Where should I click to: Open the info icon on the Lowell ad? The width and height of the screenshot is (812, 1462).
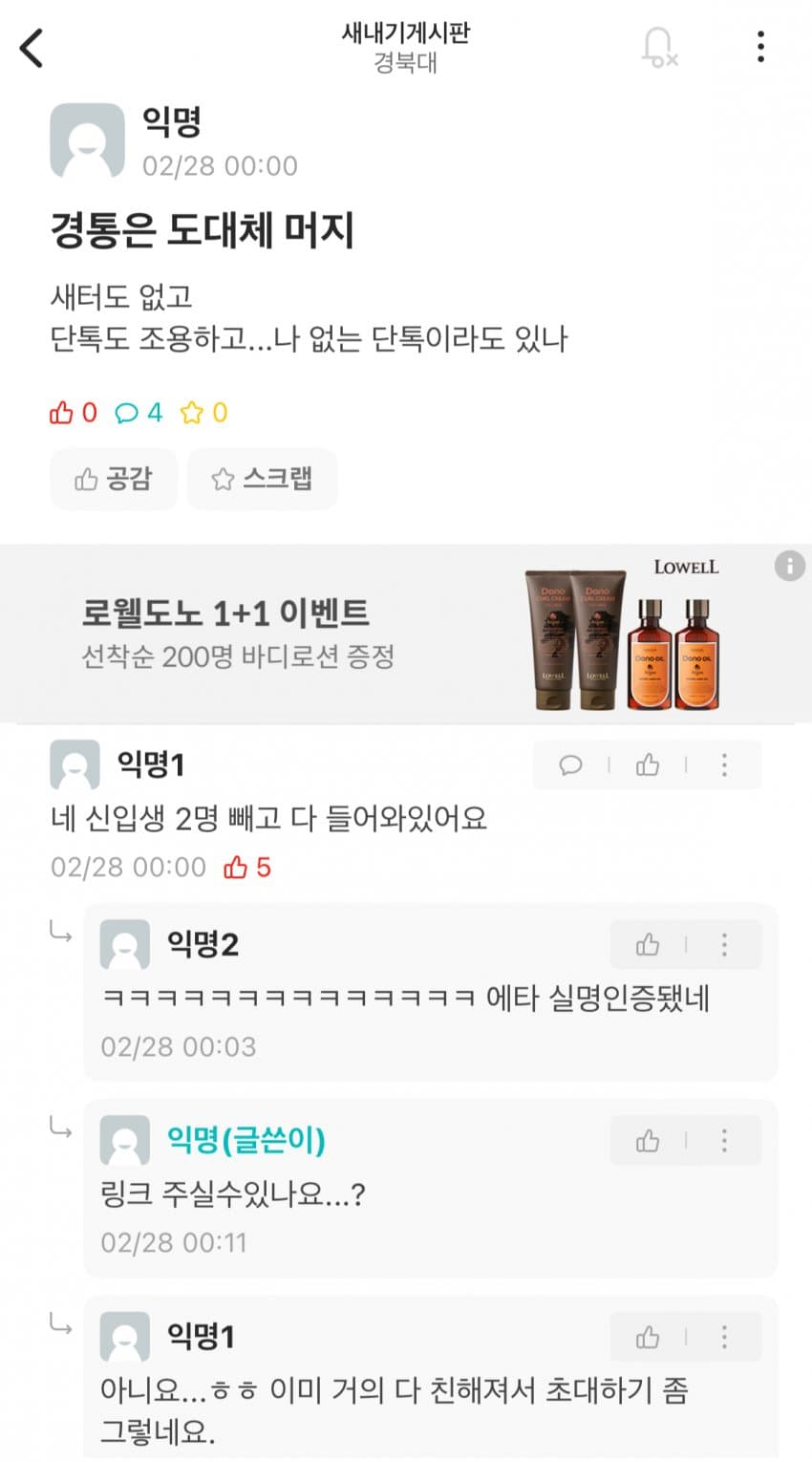tap(789, 566)
